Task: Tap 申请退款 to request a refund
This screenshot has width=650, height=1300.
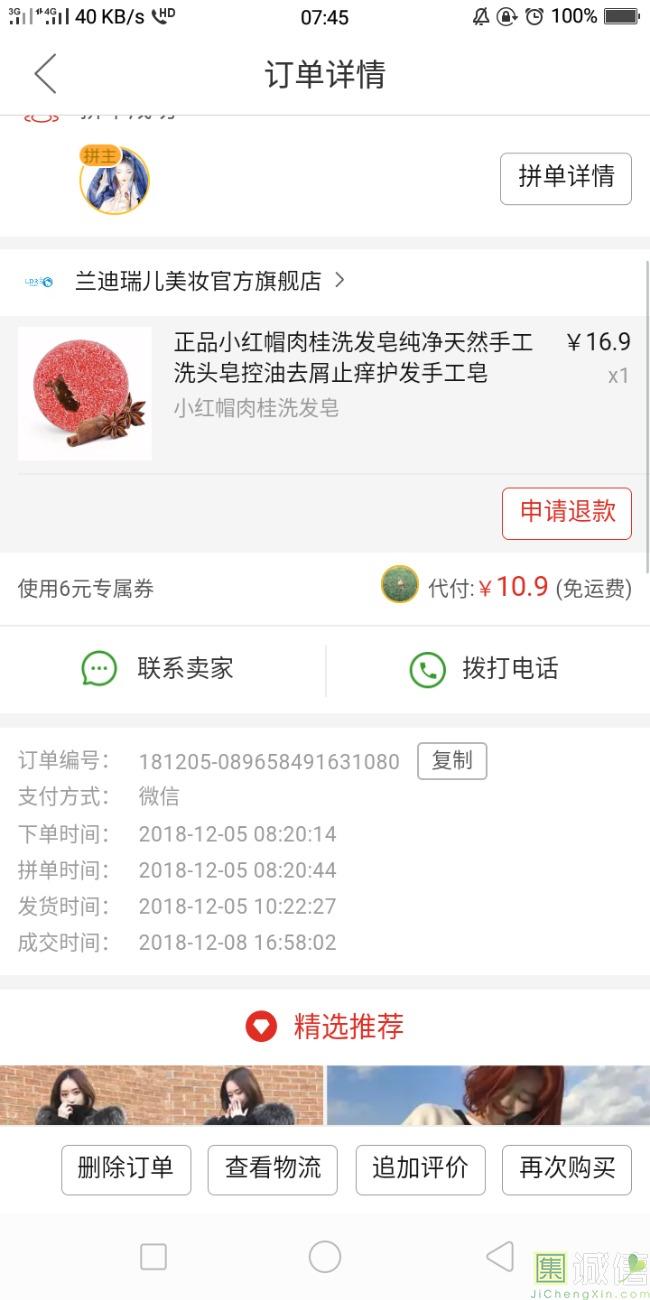Action: pos(566,513)
